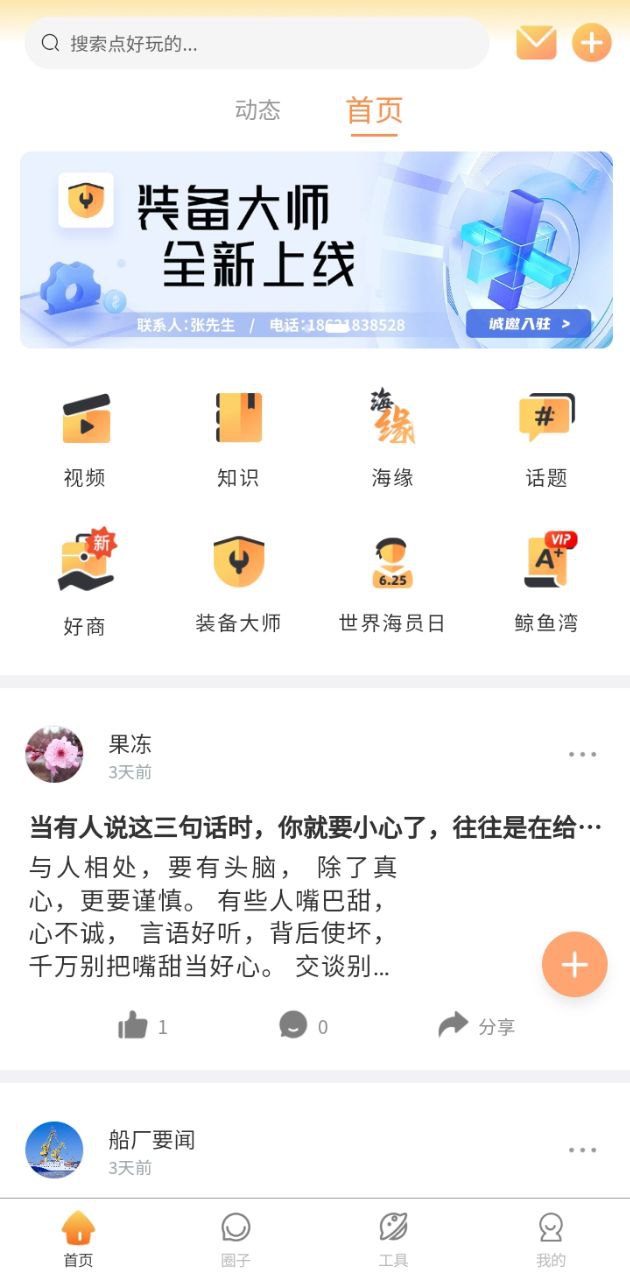Switch to the 动态 tab
The width and height of the screenshot is (630, 1280).
257,110
